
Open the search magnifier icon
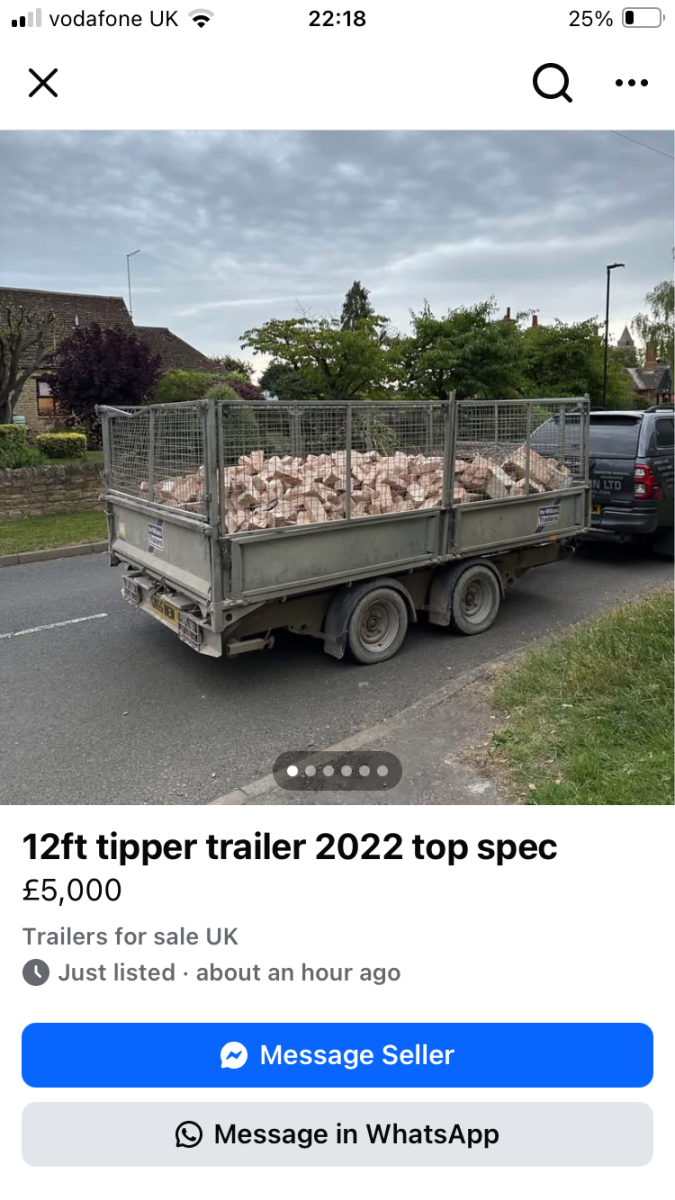click(552, 83)
